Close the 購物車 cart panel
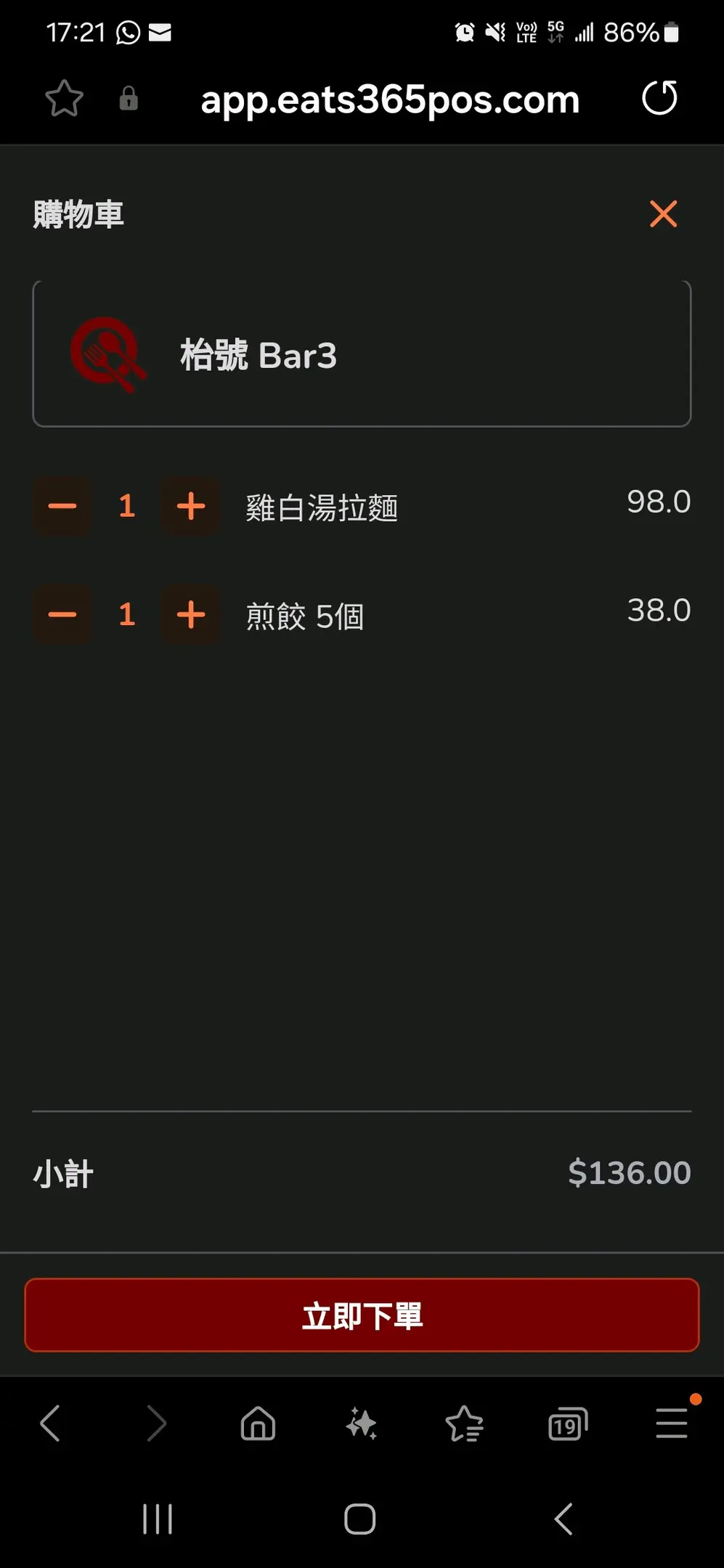 click(x=663, y=214)
